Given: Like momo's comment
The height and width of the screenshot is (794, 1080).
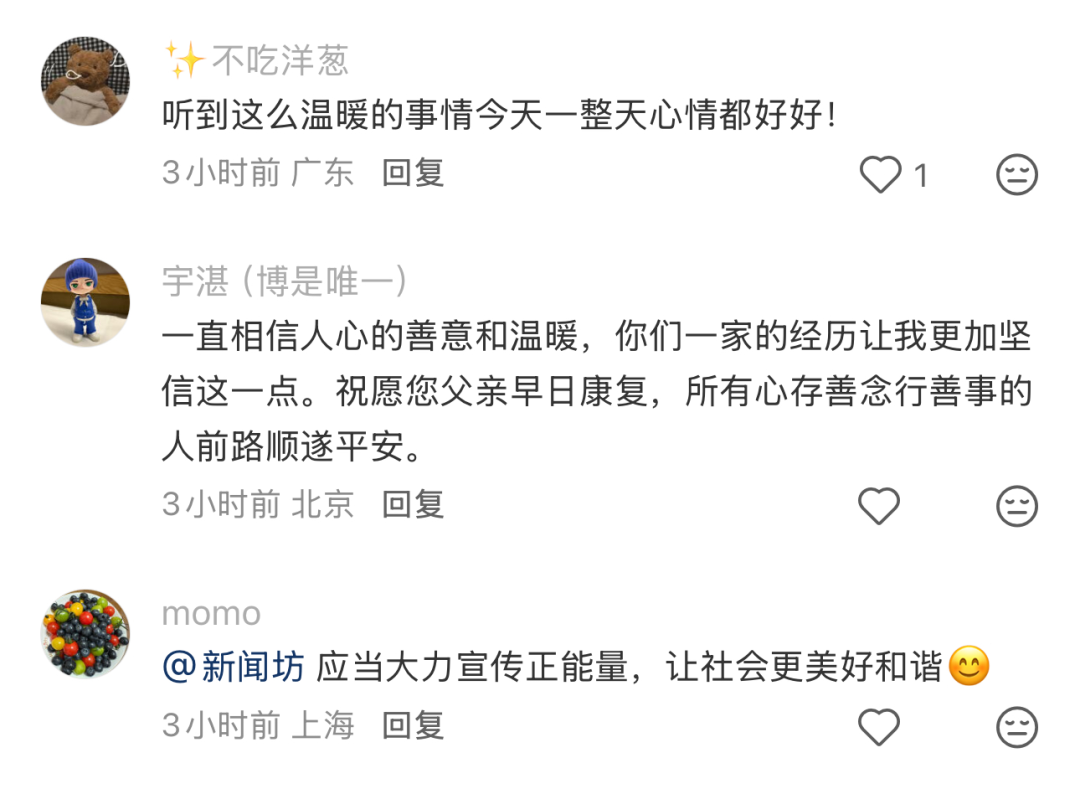Looking at the screenshot, I should click(x=880, y=728).
